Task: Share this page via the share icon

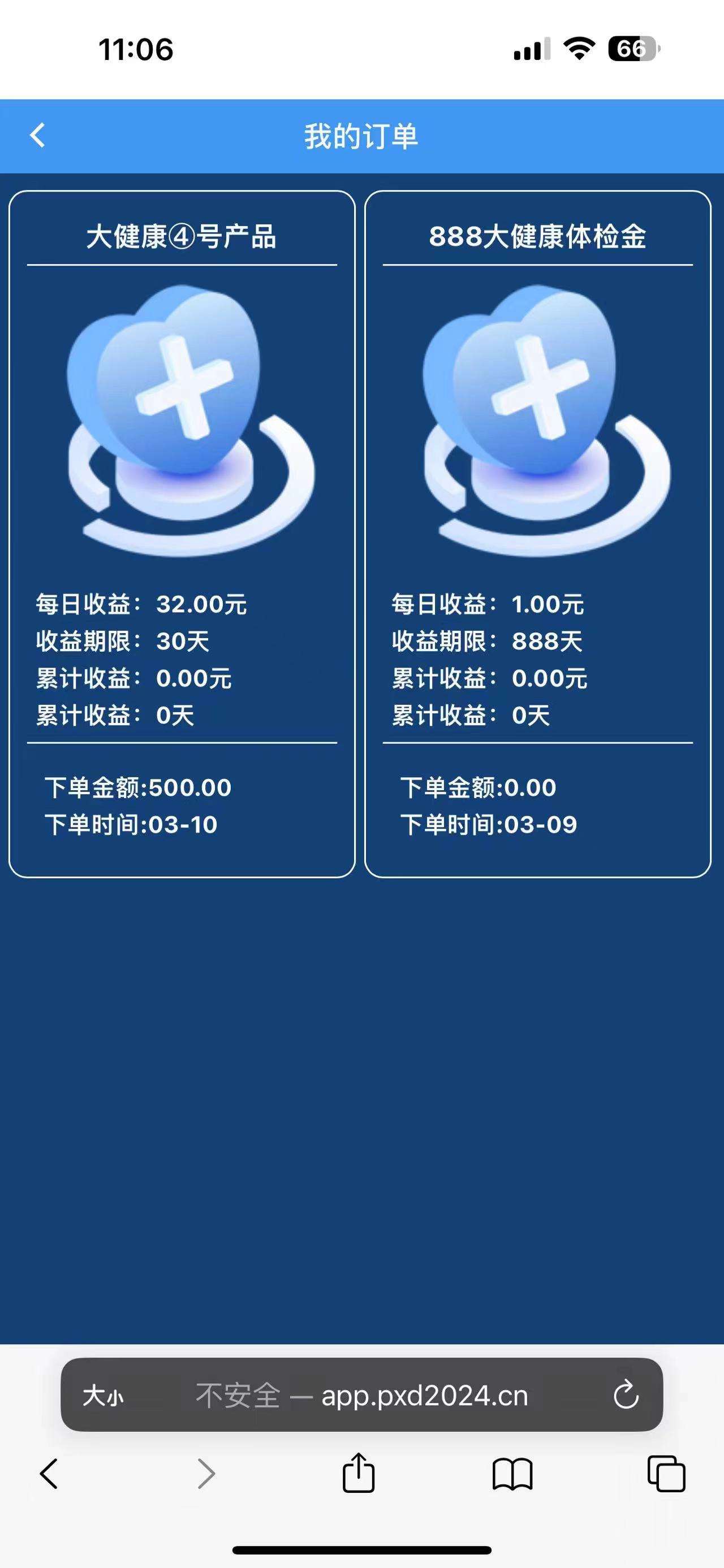Action: (359, 1473)
